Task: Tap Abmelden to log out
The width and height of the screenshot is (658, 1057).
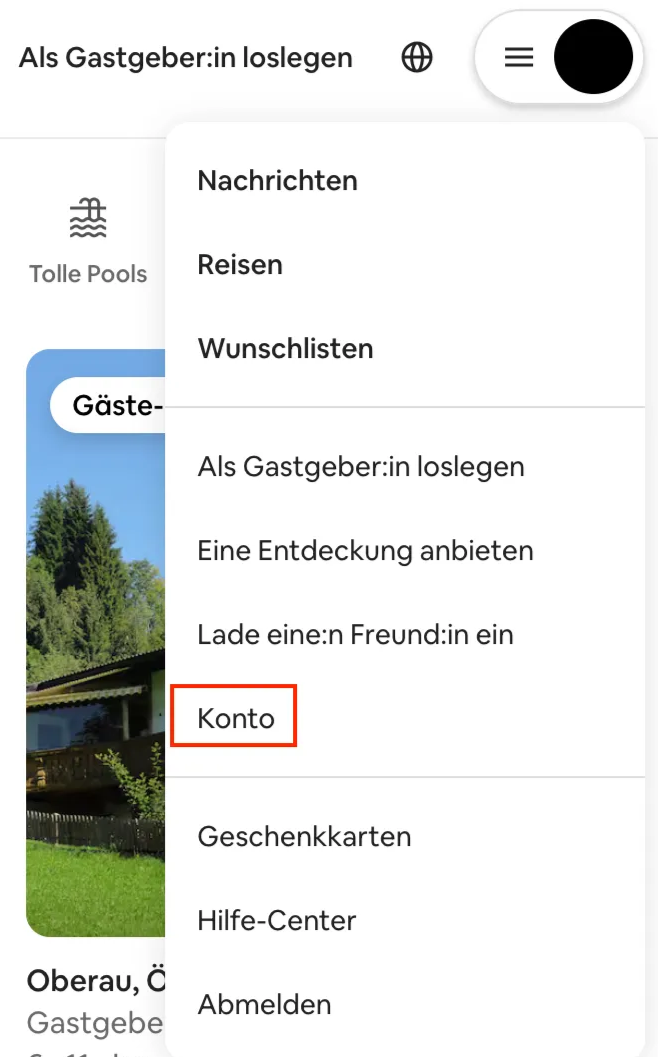Action: [x=405, y=1004]
